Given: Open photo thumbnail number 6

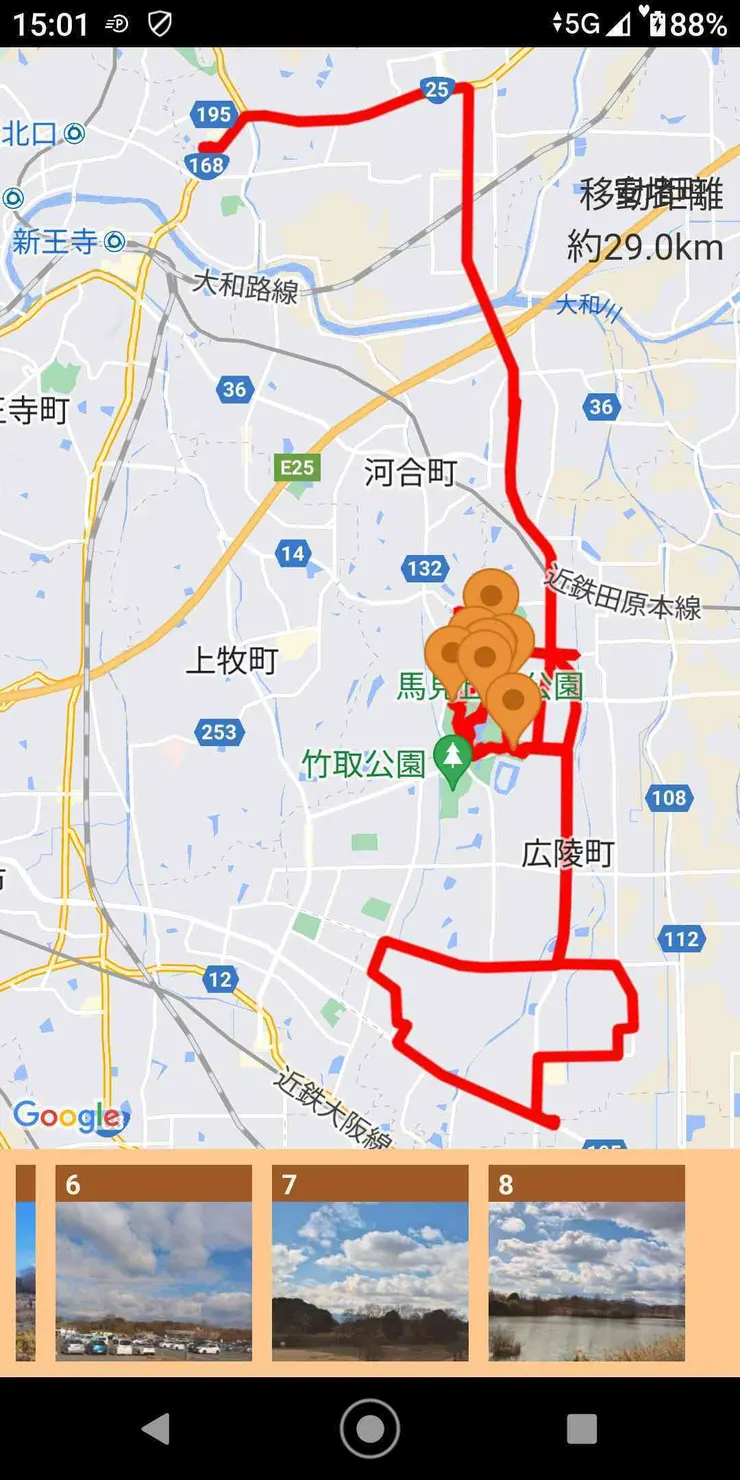Looking at the screenshot, I should tap(153, 1263).
